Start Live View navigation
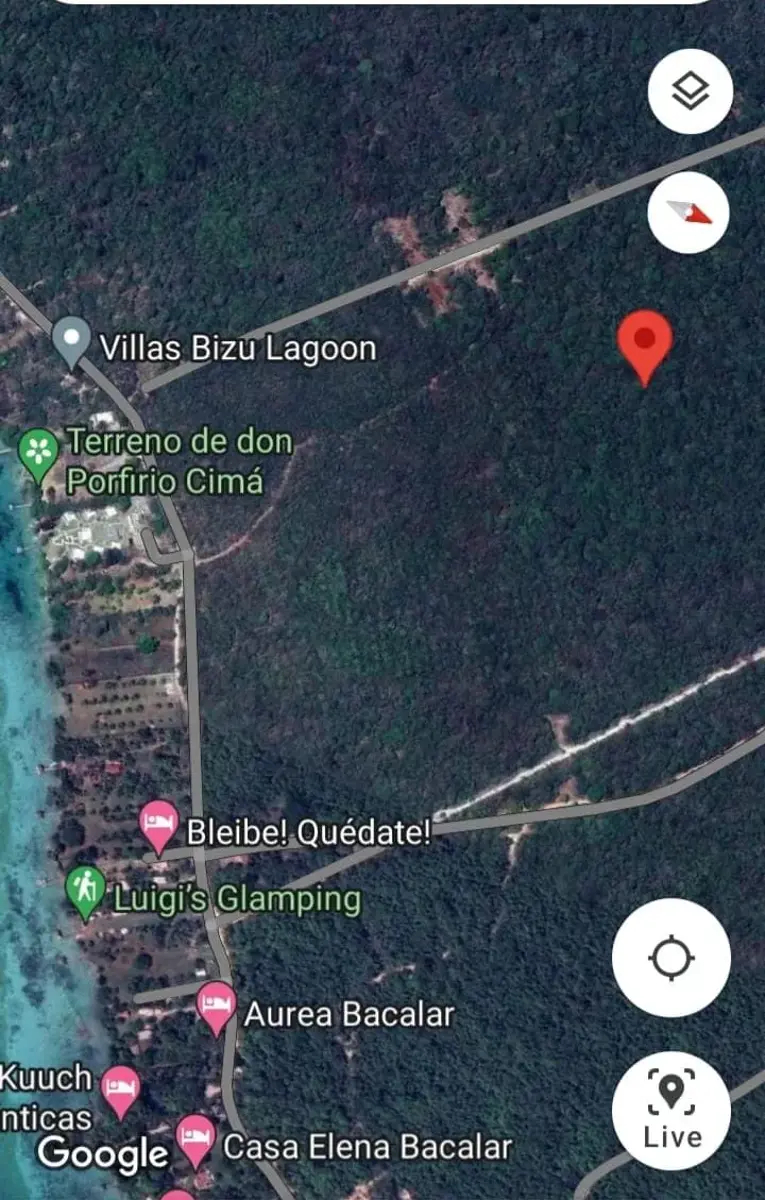 tap(672, 1110)
